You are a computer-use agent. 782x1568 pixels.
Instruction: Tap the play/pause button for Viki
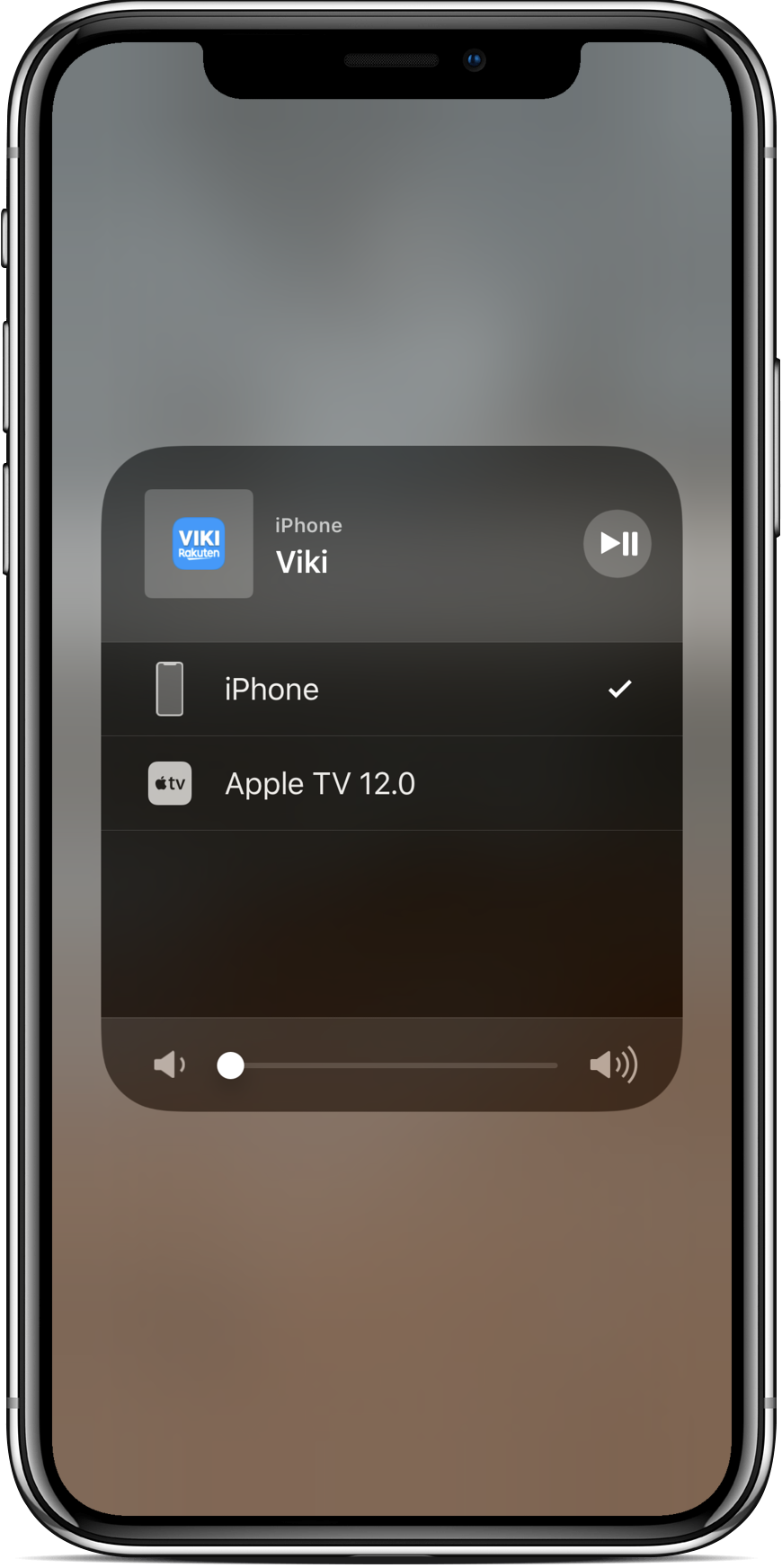(x=618, y=543)
